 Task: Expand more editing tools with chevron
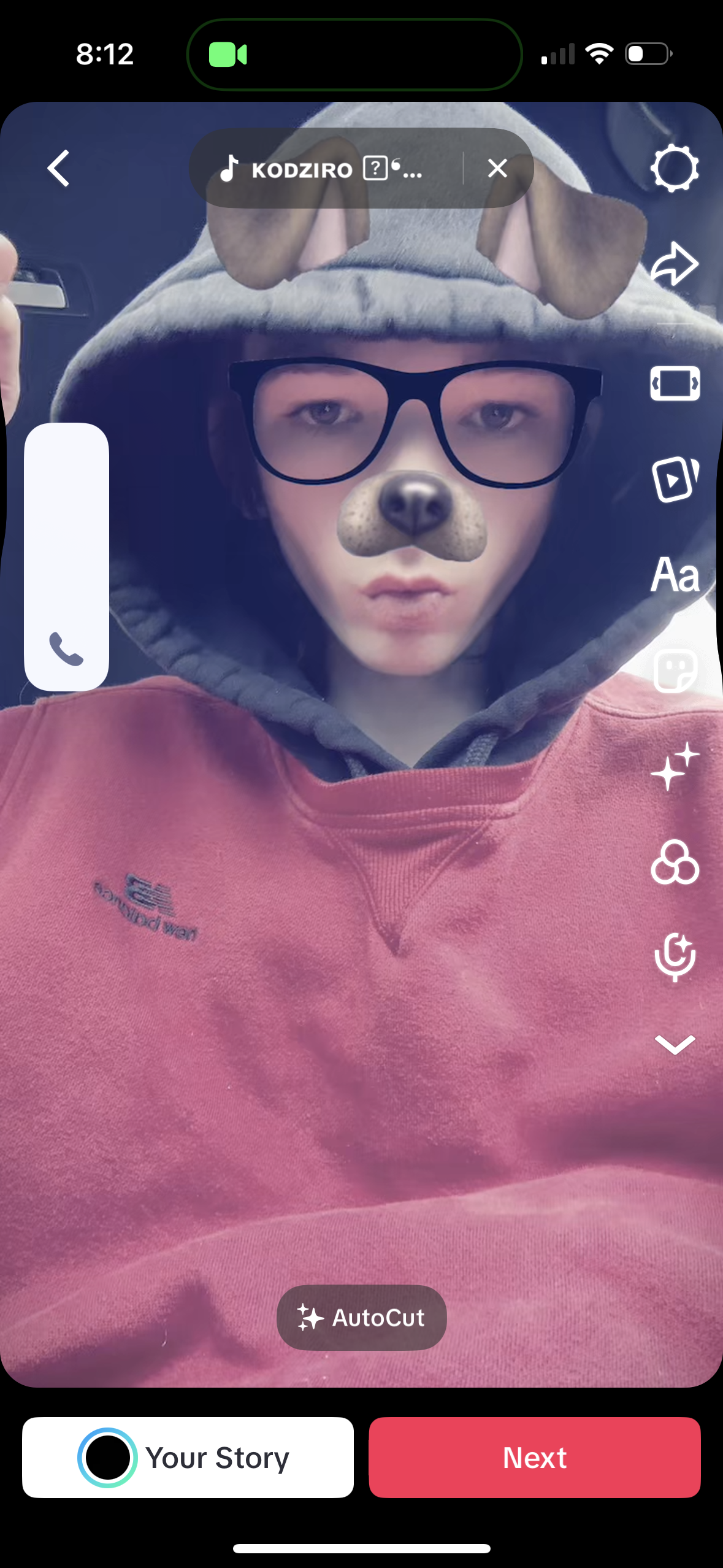coord(675,1044)
